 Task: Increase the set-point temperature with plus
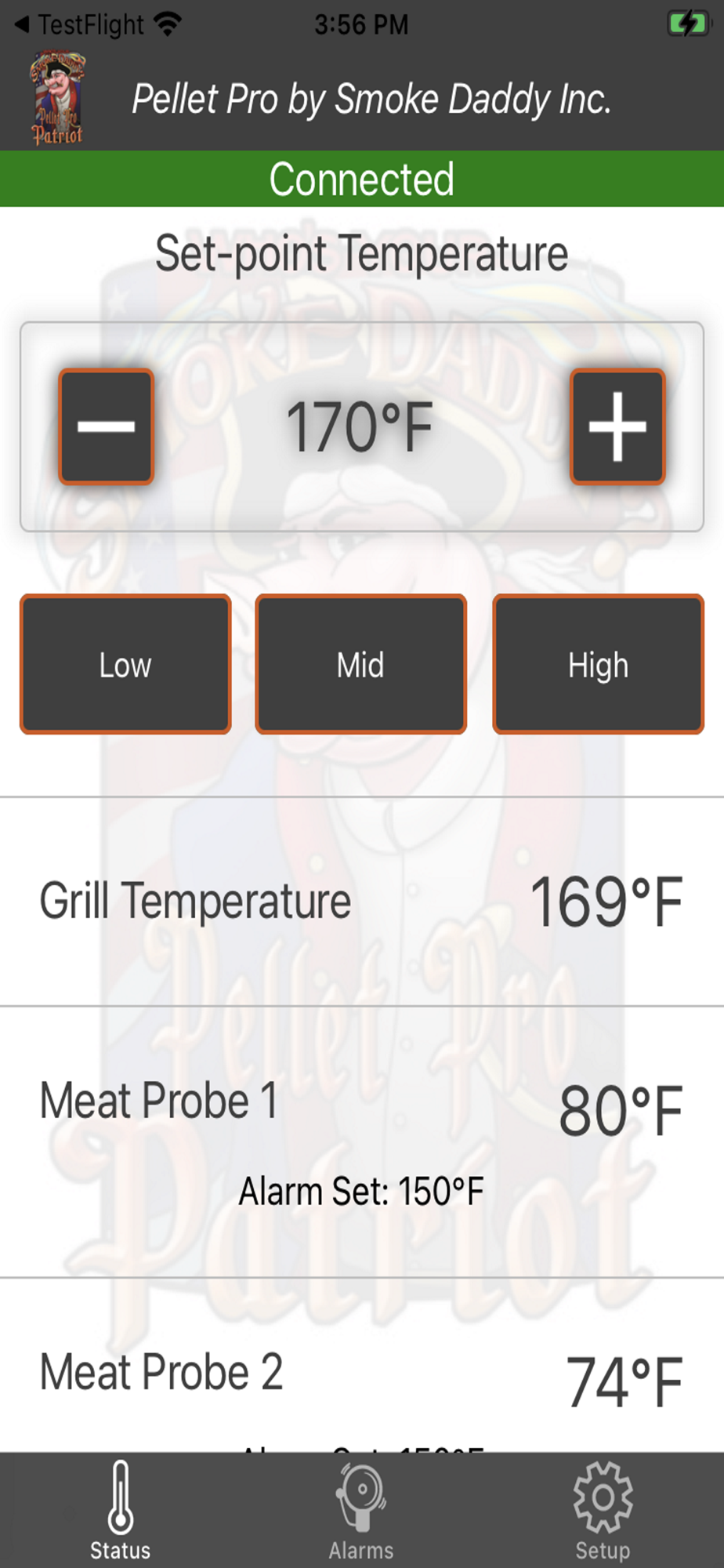tap(617, 426)
